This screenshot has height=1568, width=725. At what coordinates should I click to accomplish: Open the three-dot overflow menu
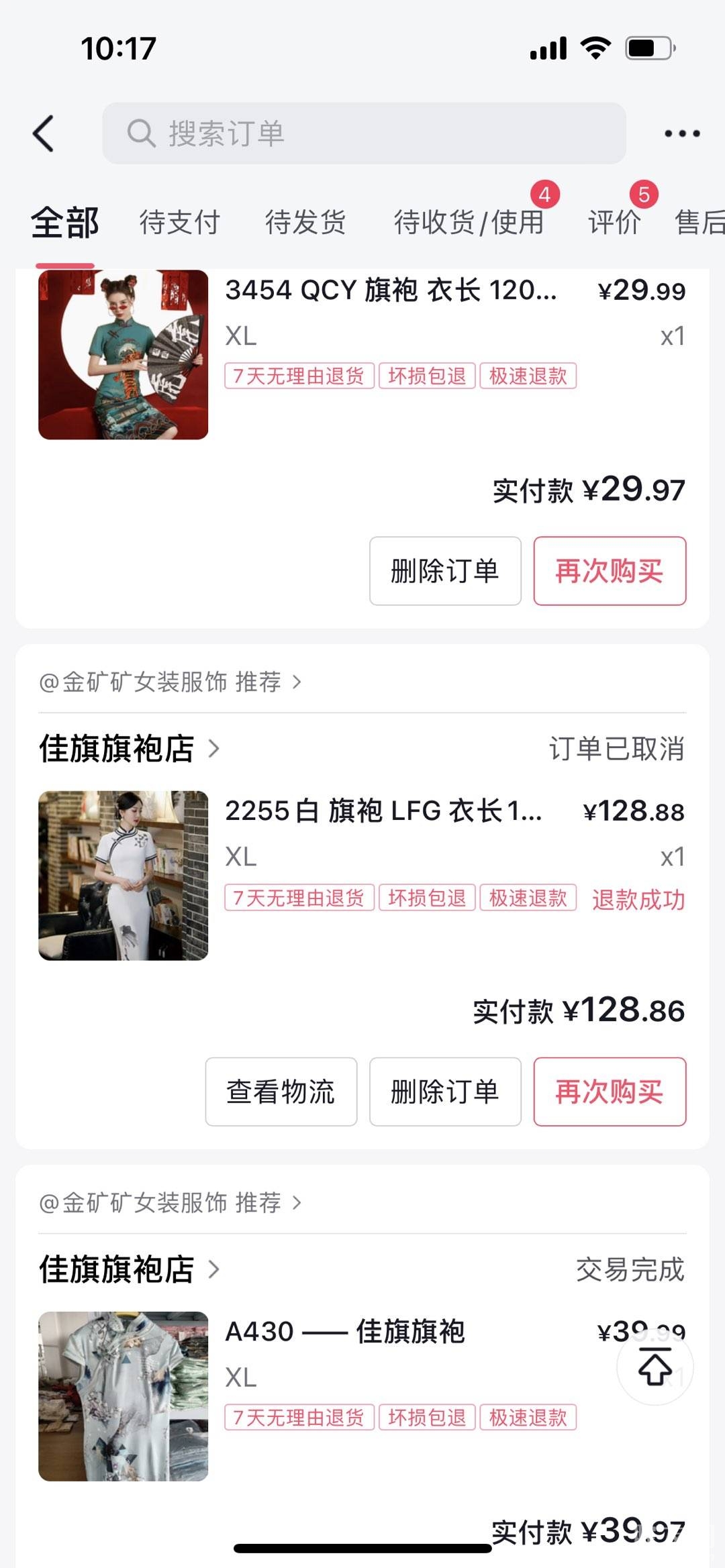[681, 134]
